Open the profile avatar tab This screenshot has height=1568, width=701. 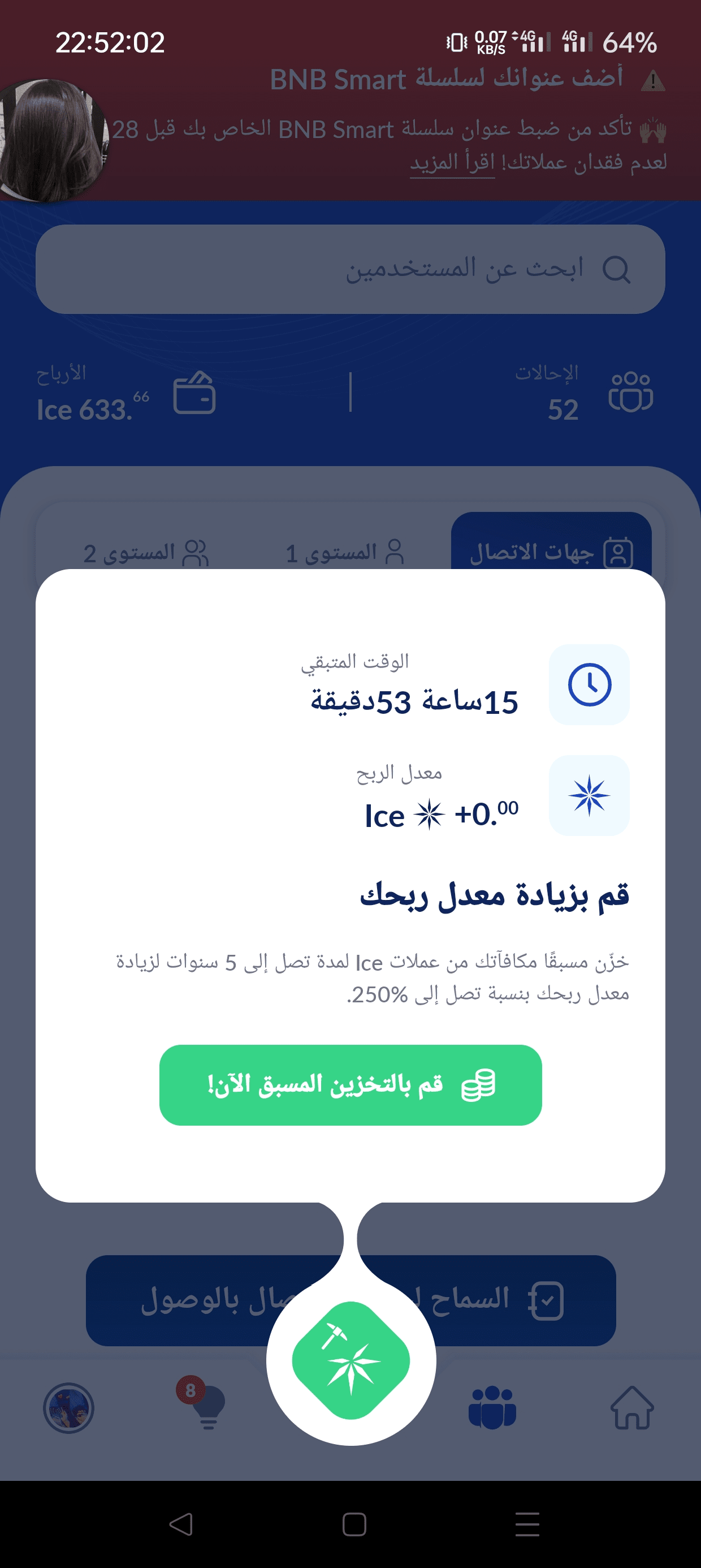(x=69, y=1407)
